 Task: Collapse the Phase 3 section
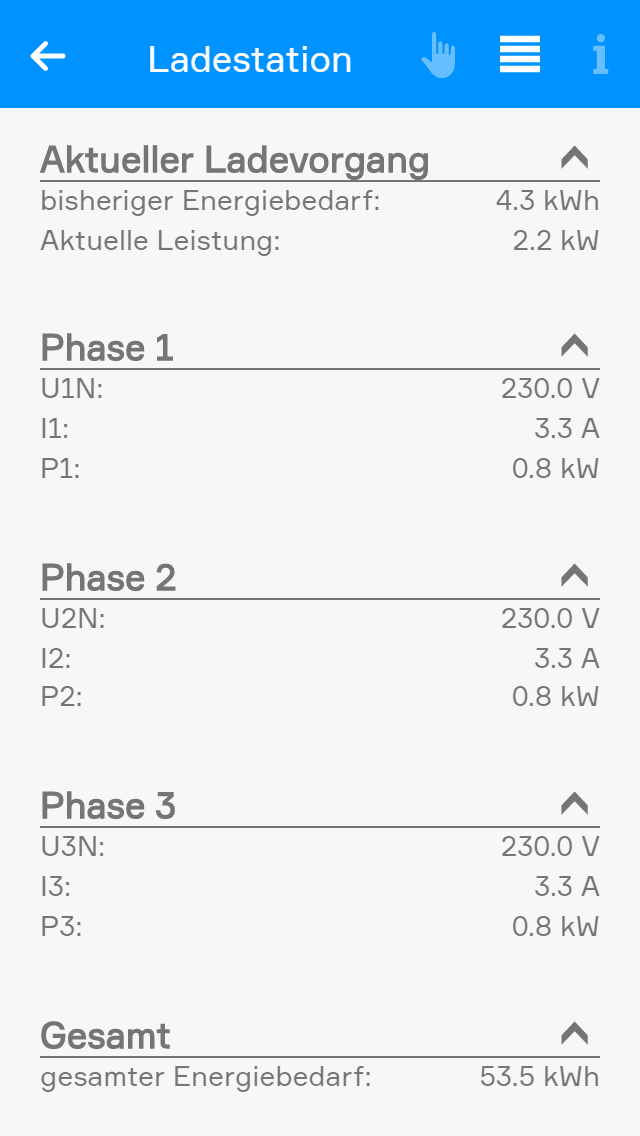(574, 804)
